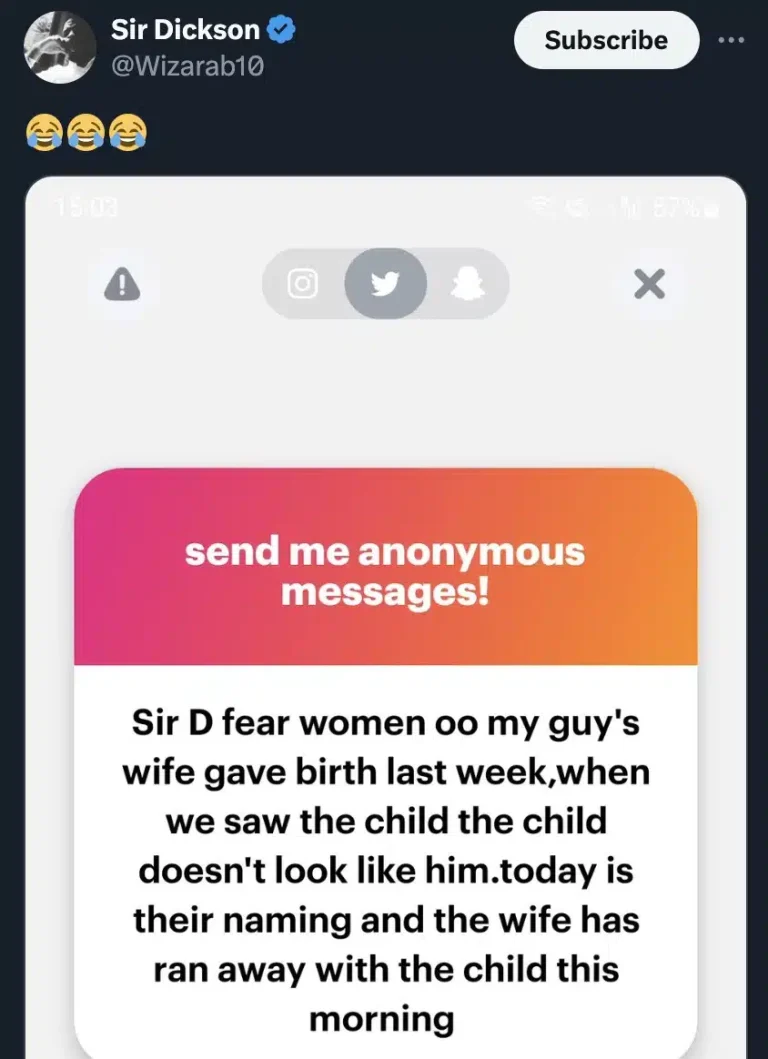Subscribe to Sir Dickson
The width and height of the screenshot is (768, 1059).
click(605, 41)
